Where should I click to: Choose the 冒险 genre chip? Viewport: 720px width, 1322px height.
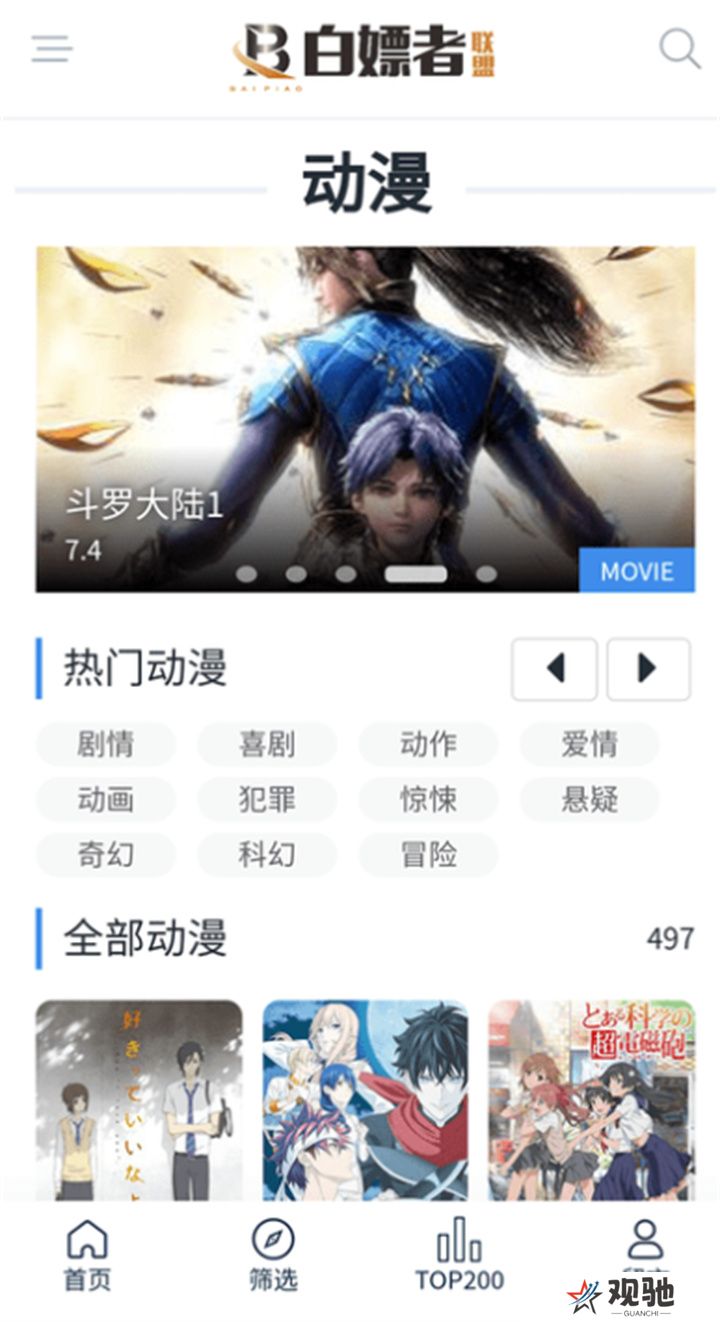[x=428, y=854]
